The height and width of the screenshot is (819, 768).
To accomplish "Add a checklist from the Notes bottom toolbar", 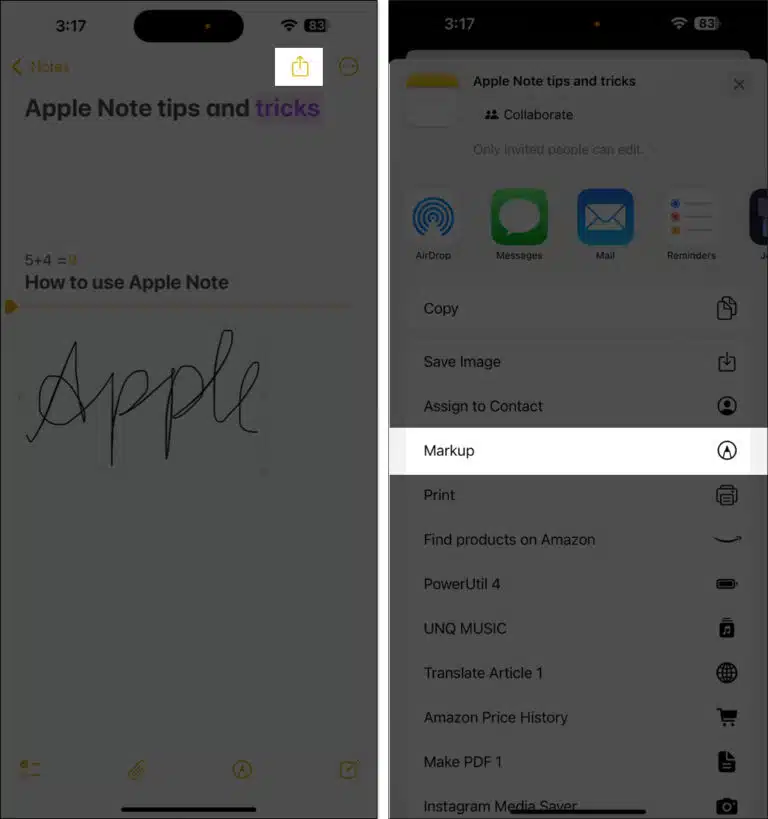I will (30, 769).
